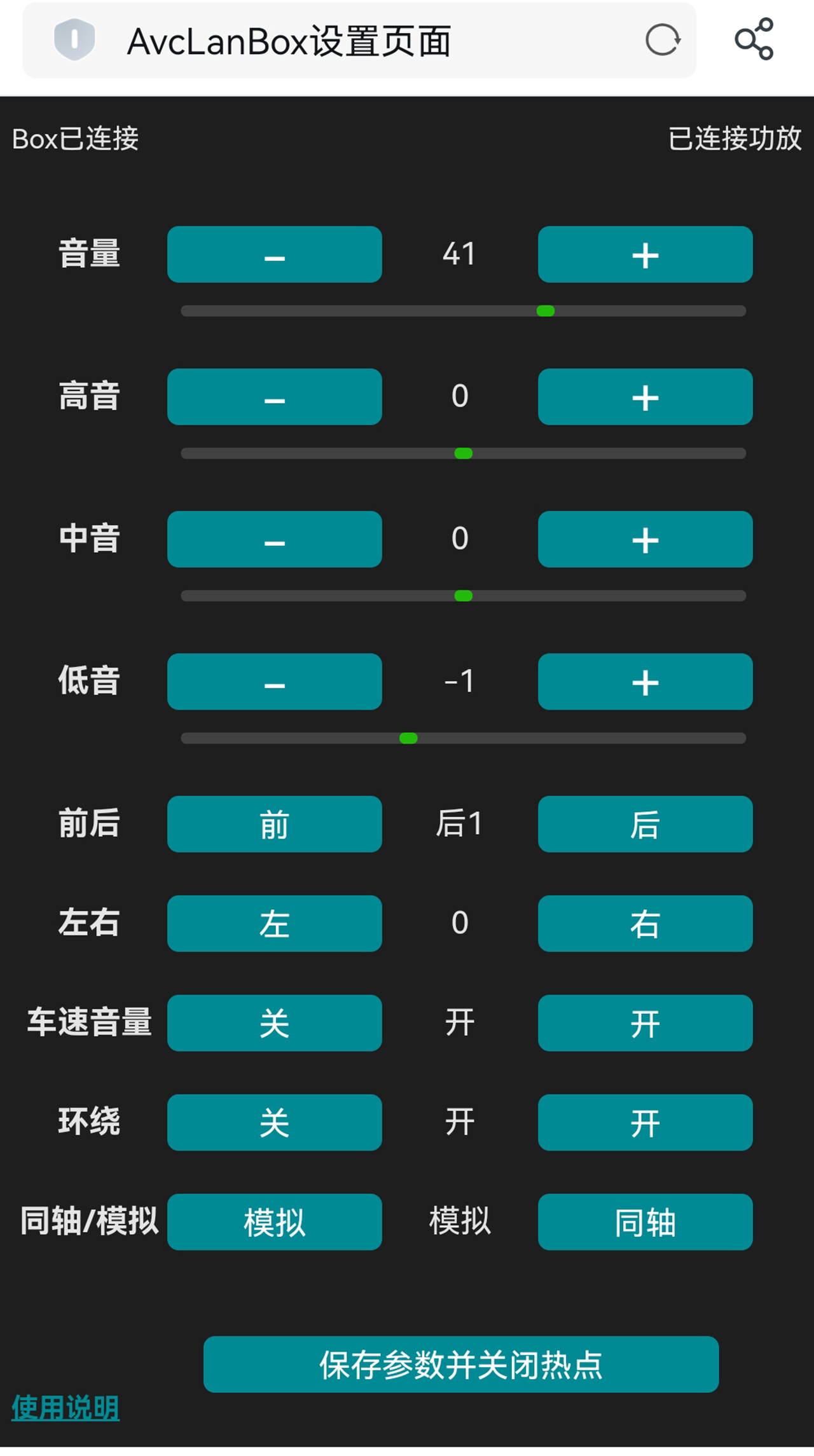Move balance to 右

645,923
